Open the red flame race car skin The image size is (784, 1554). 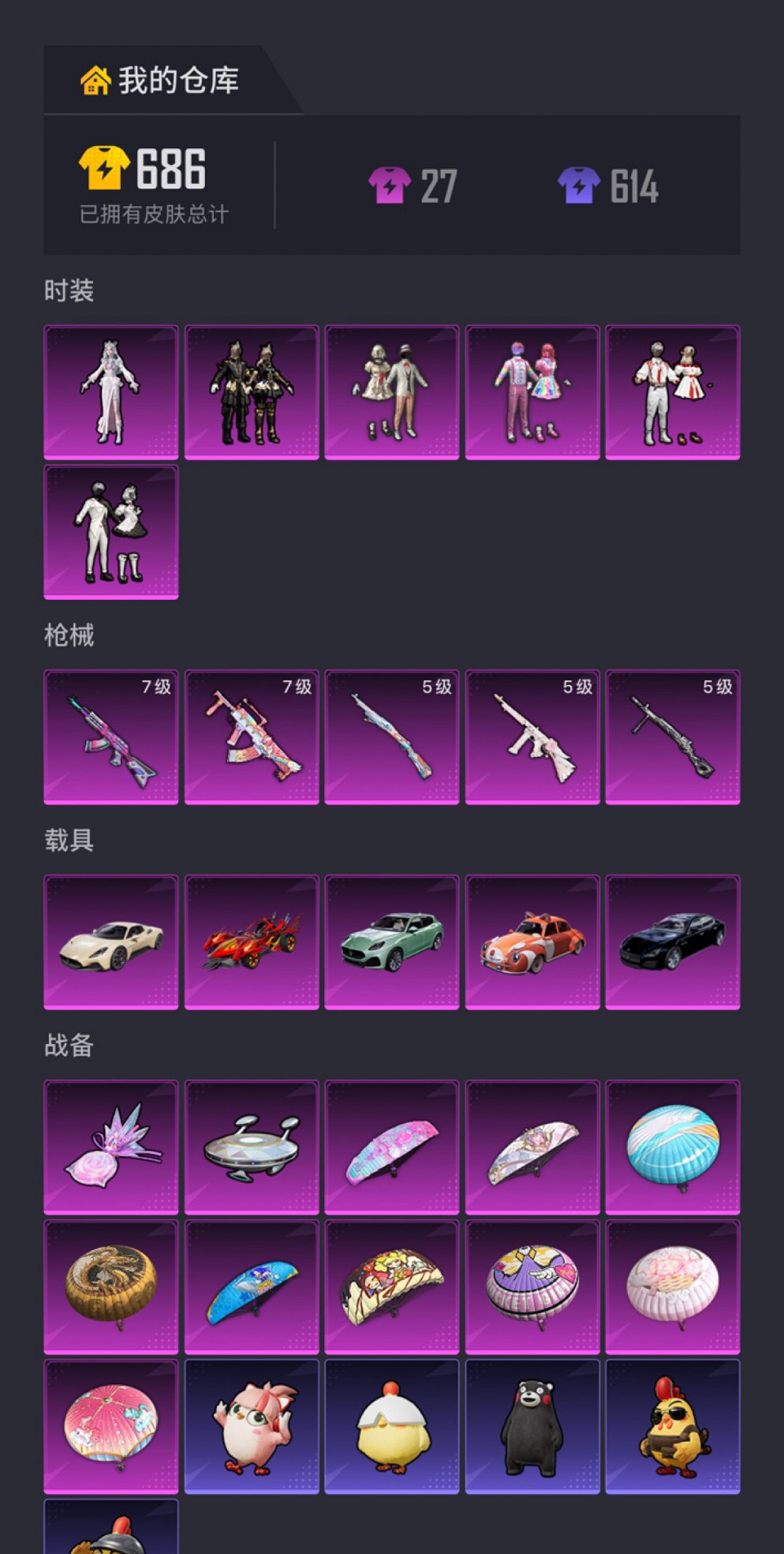coord(252,942)
